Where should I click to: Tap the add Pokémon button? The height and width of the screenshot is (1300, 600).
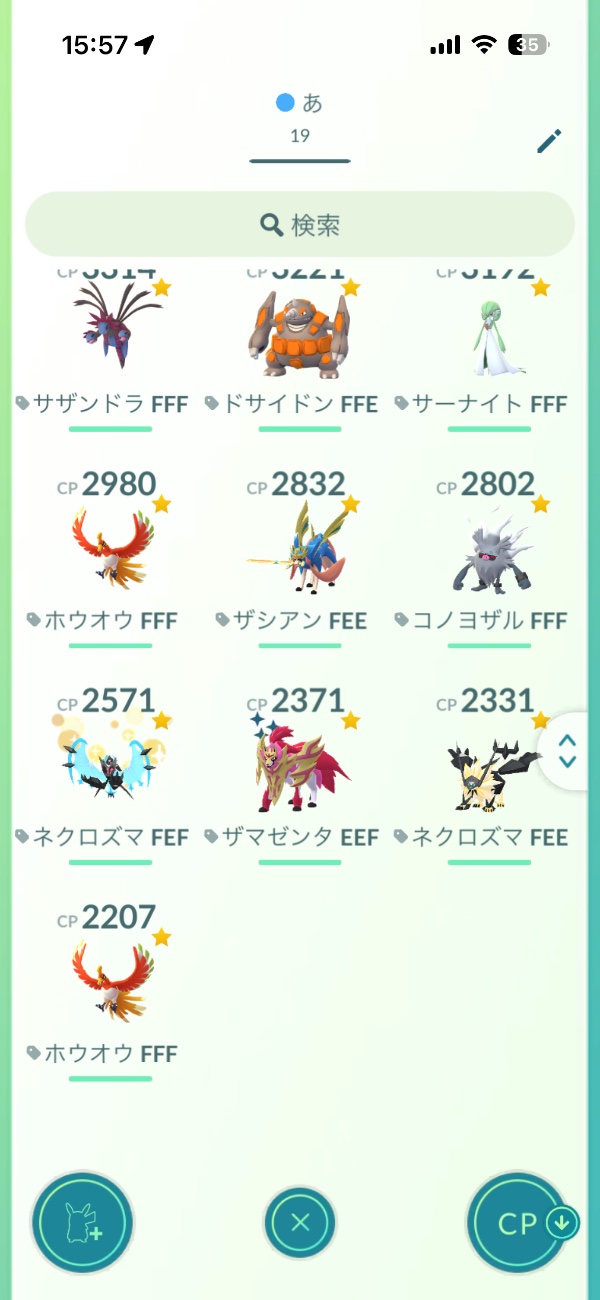(82, 1222)
